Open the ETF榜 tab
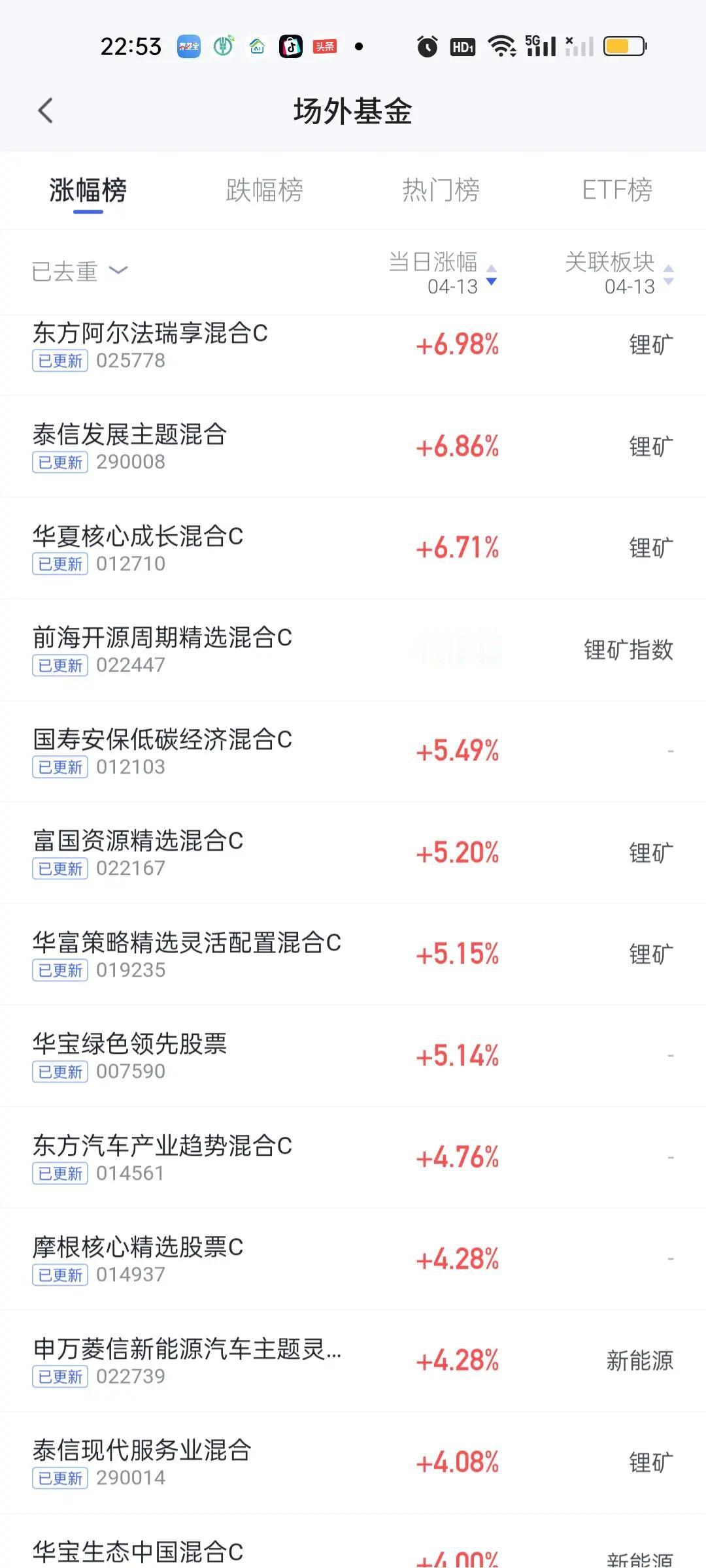706x1568 pixels. point(617,190)
